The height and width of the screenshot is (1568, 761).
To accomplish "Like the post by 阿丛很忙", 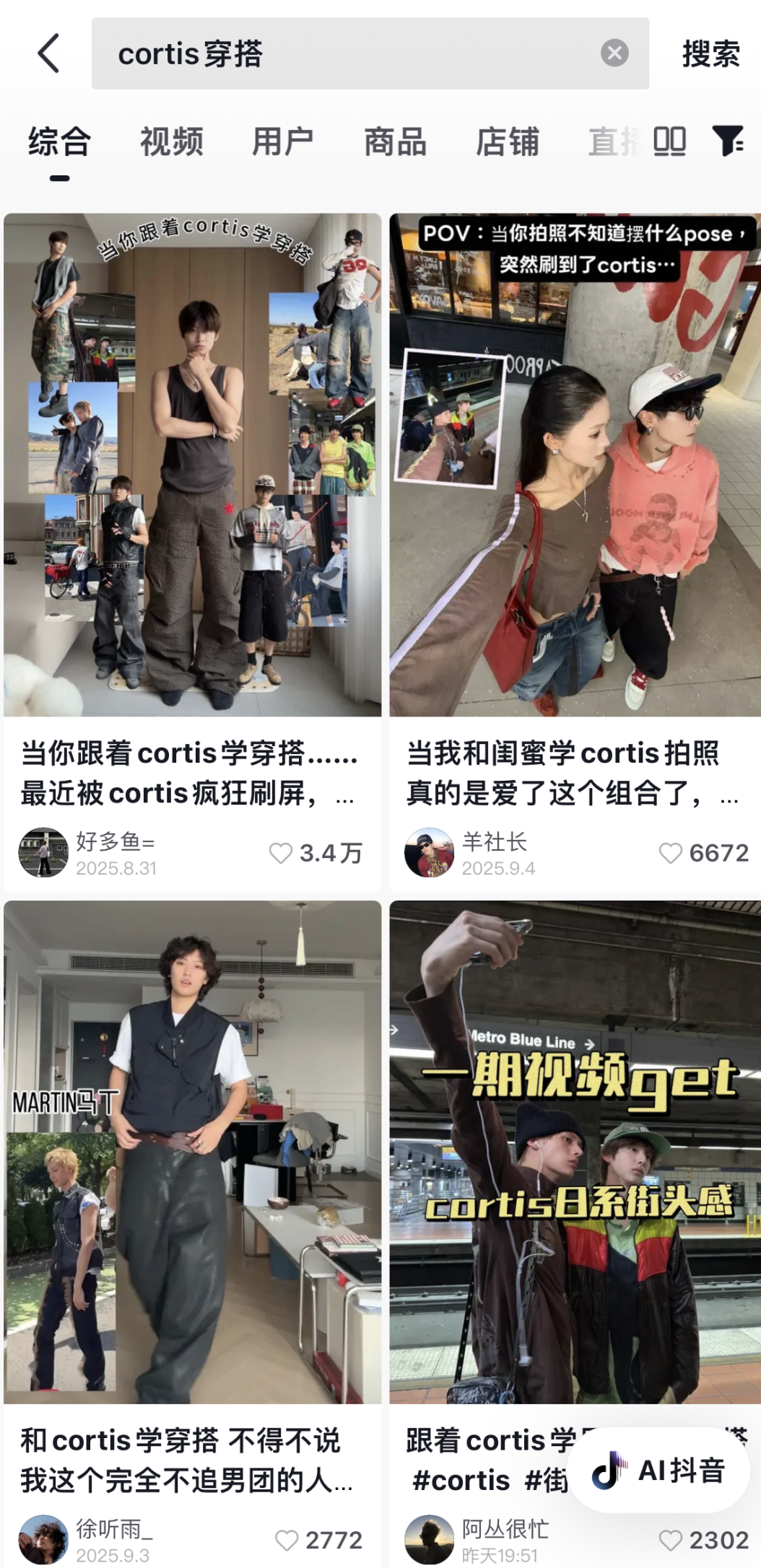I will point(670,1541).
